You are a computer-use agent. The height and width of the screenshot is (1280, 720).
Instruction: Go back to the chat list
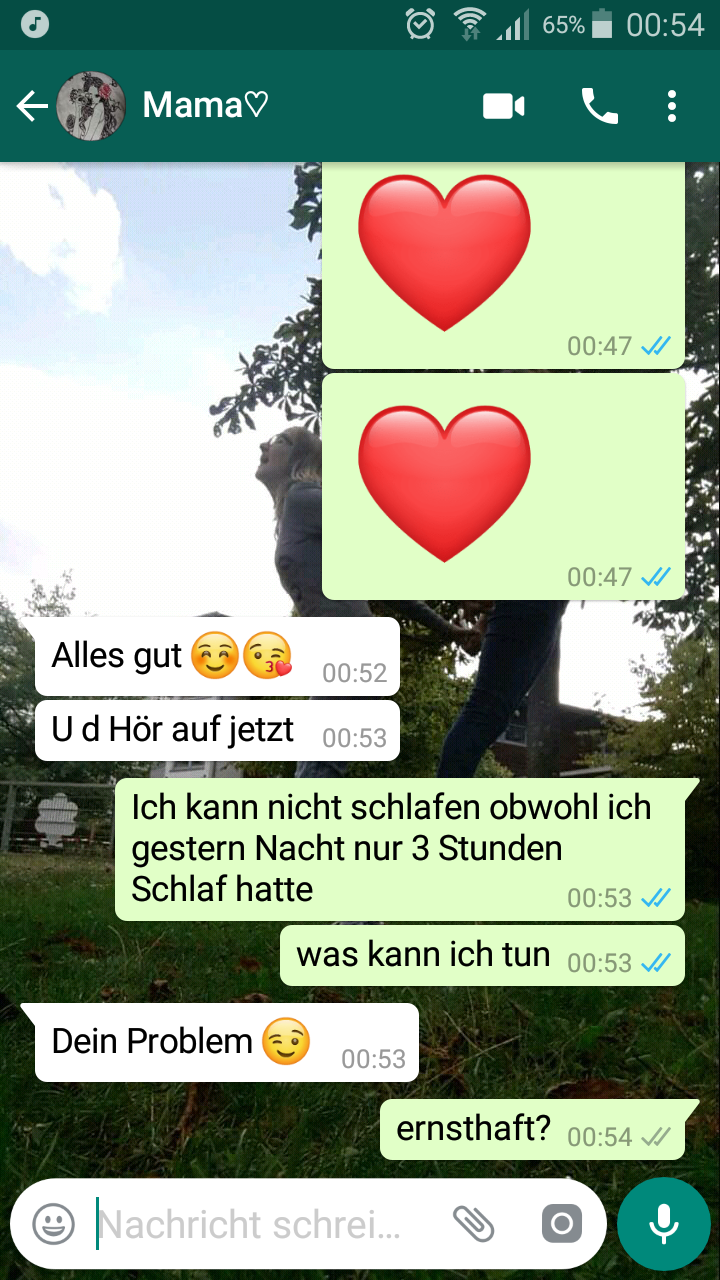click(x=32, y=106)
